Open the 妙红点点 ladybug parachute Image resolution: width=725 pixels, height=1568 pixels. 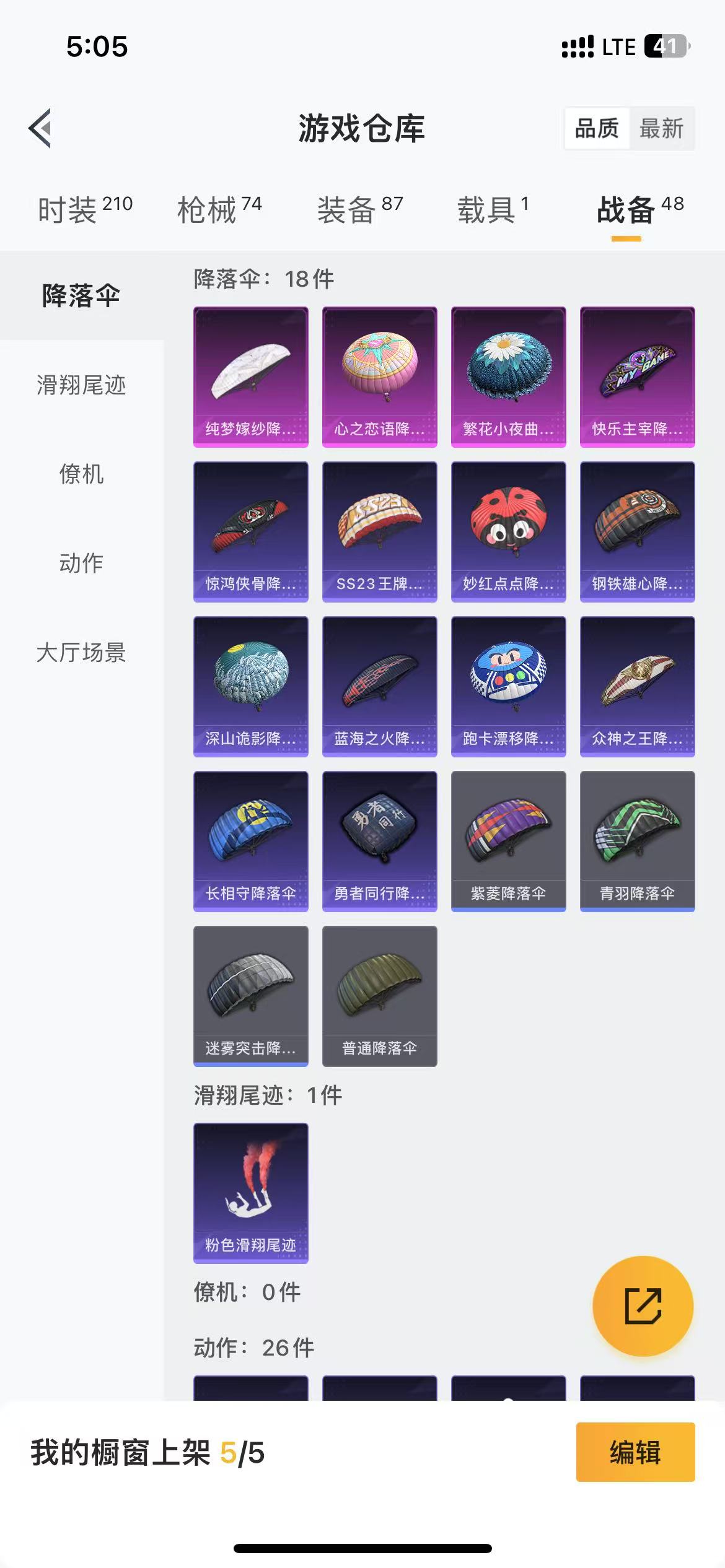coord(509,531)
